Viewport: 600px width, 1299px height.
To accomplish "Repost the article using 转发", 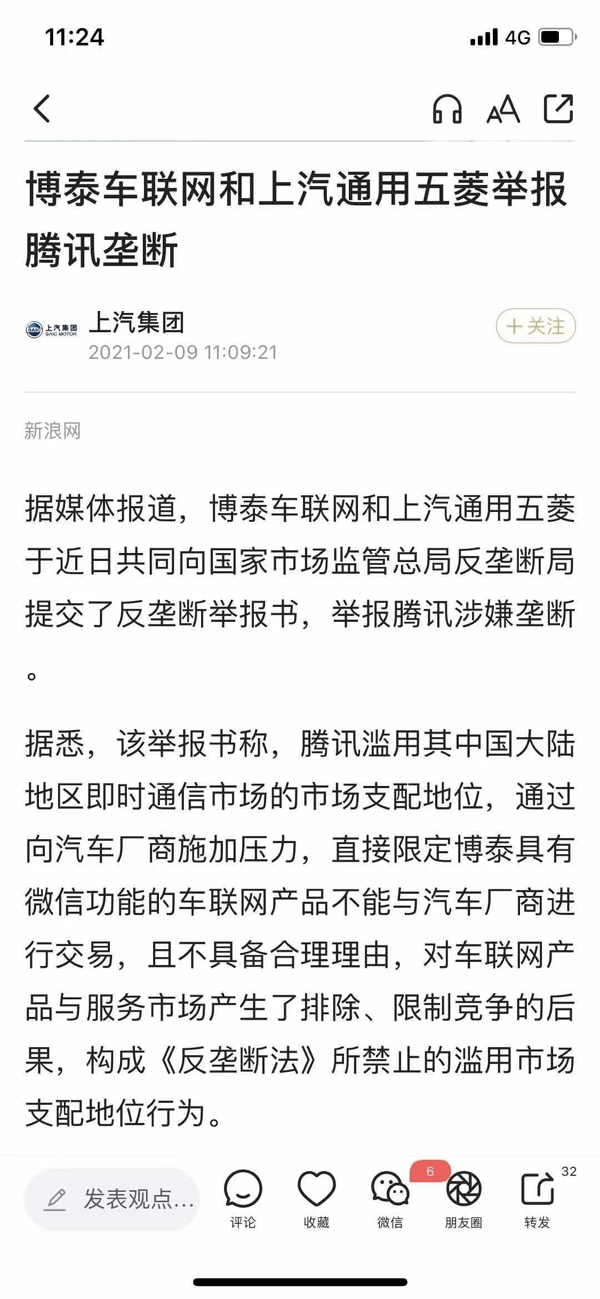I will 537,1198.
